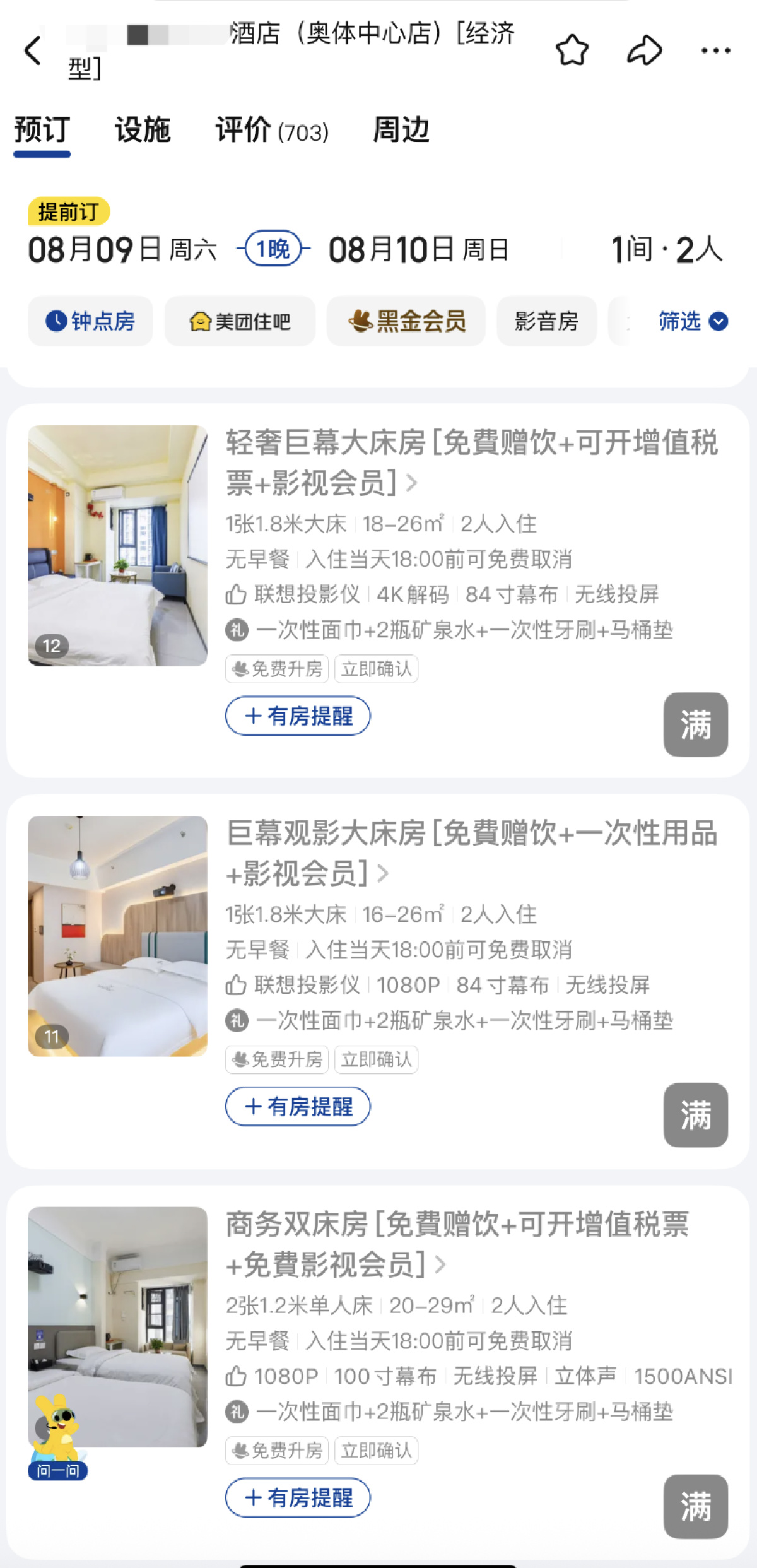Edit the 1间·2人 room and guest count
The width and height of the screenshot is (757, 1568).
tap(667, 249)
